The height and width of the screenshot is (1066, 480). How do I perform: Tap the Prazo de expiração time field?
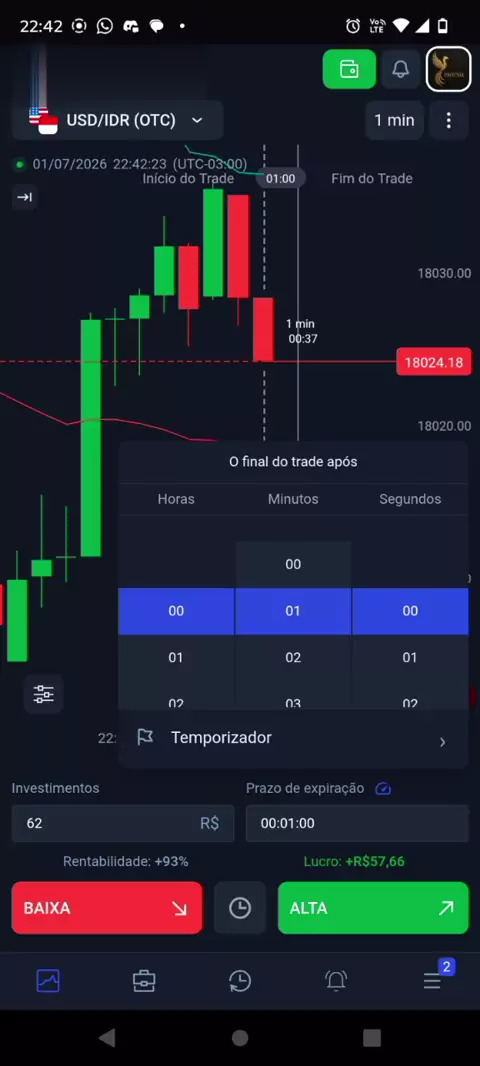point(357,823)
